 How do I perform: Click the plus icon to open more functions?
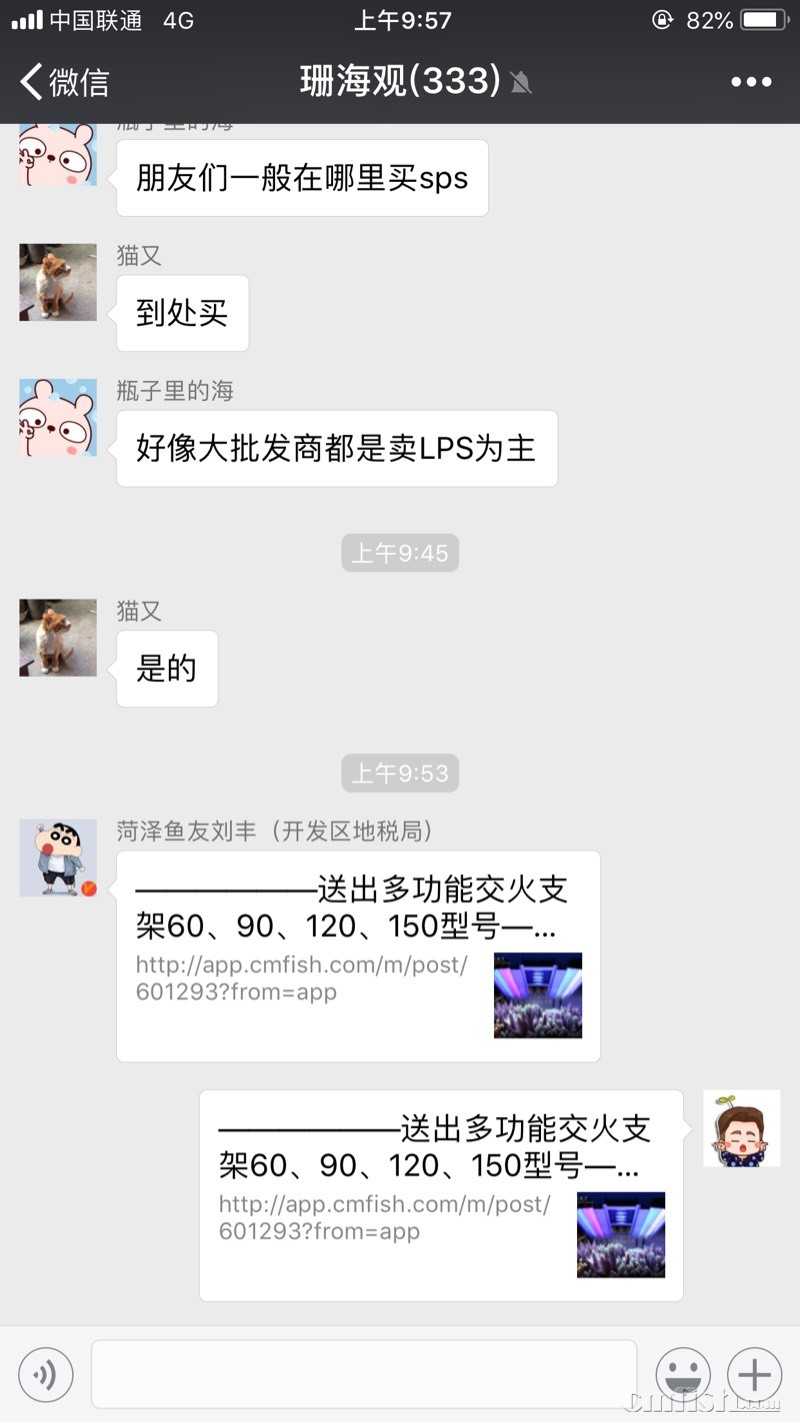[x=753, y=1375]
